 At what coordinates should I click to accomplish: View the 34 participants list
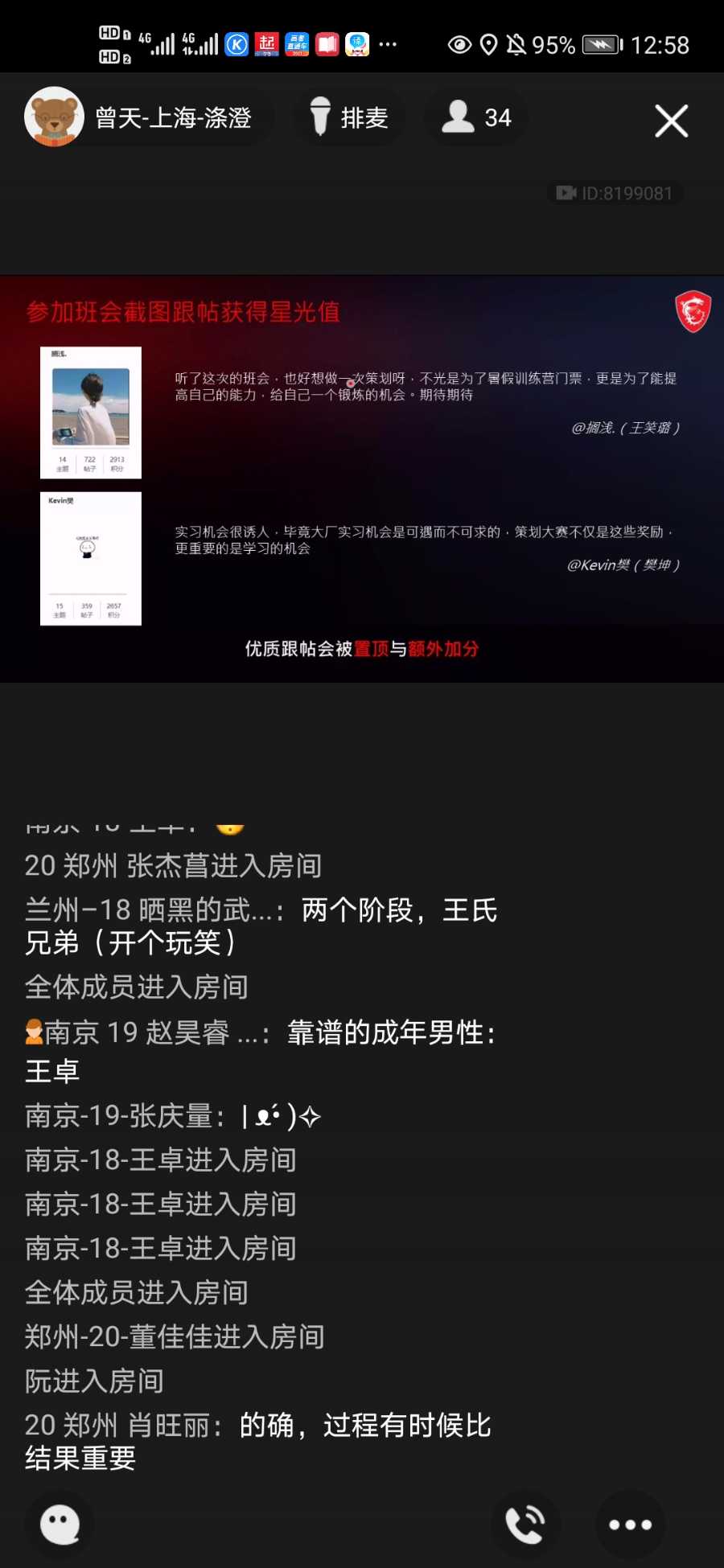point(476,117)
